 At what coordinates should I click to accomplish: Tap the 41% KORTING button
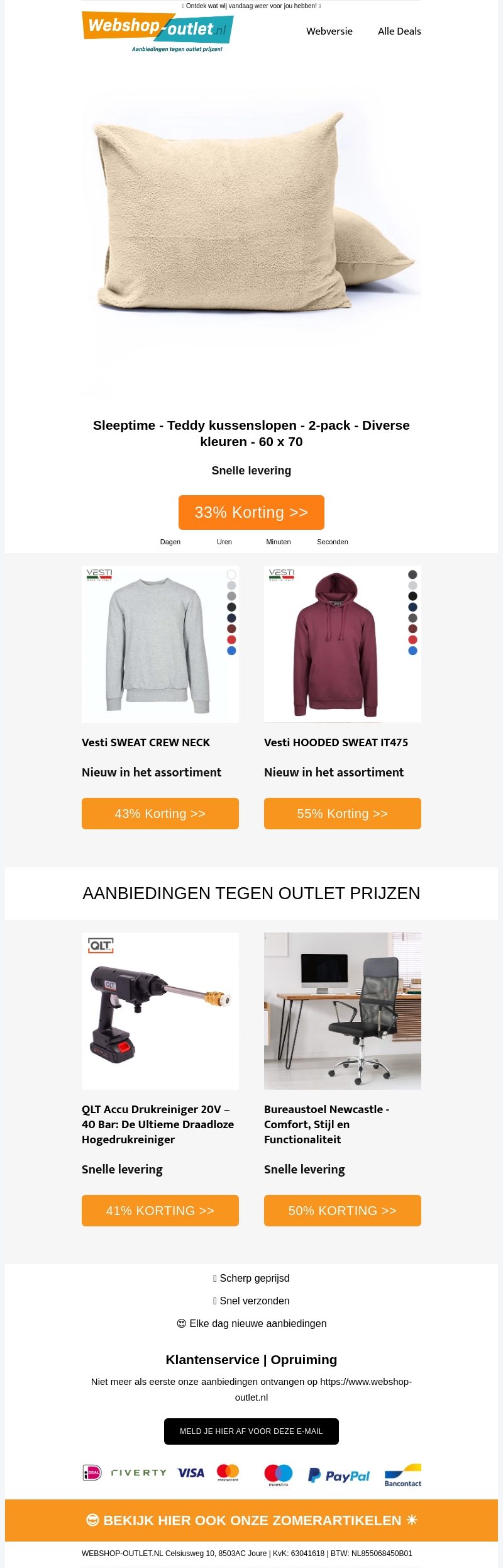point(160,1211)
